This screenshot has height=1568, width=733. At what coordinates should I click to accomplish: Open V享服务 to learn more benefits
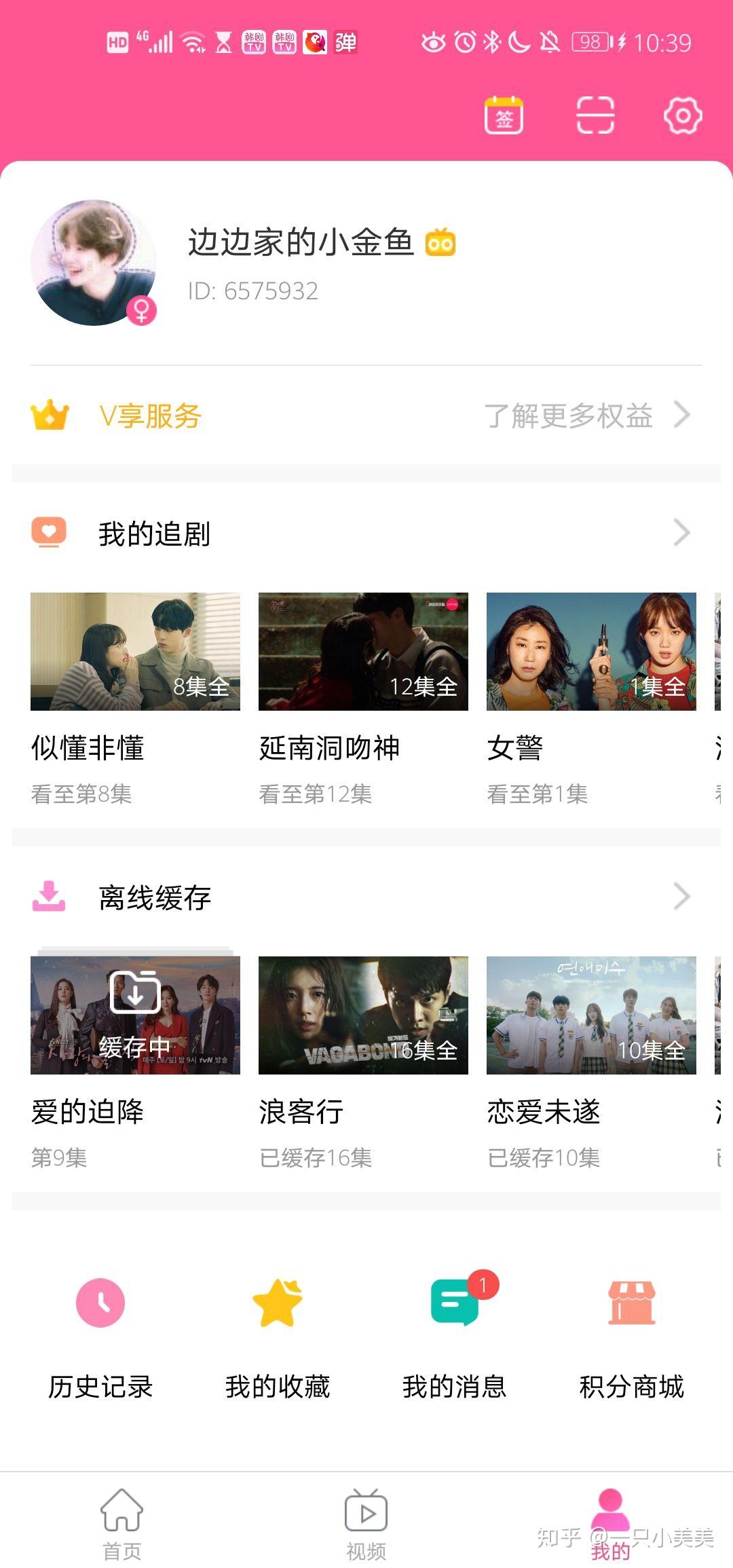[x=586, y=415]
